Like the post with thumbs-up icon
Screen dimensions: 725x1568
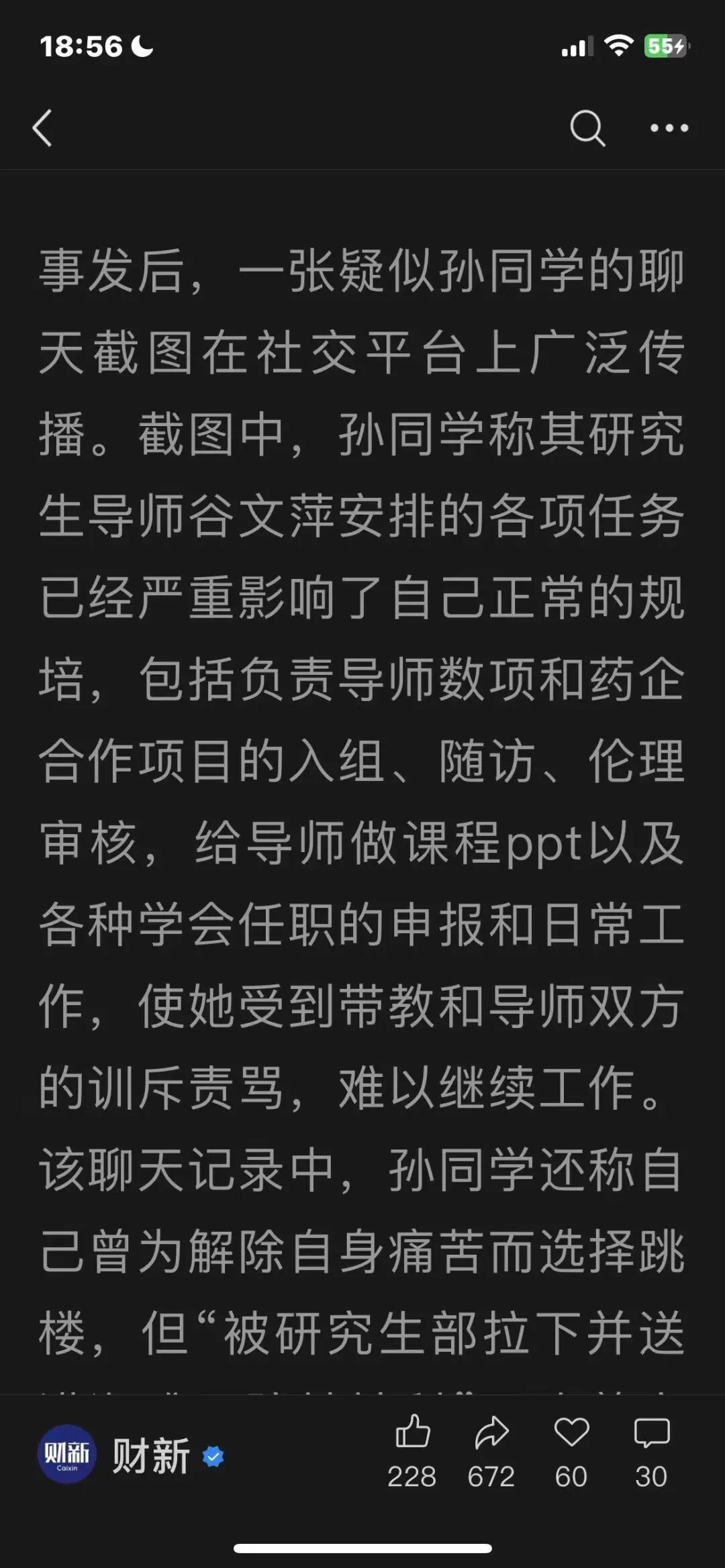[x=412, y=1430]
